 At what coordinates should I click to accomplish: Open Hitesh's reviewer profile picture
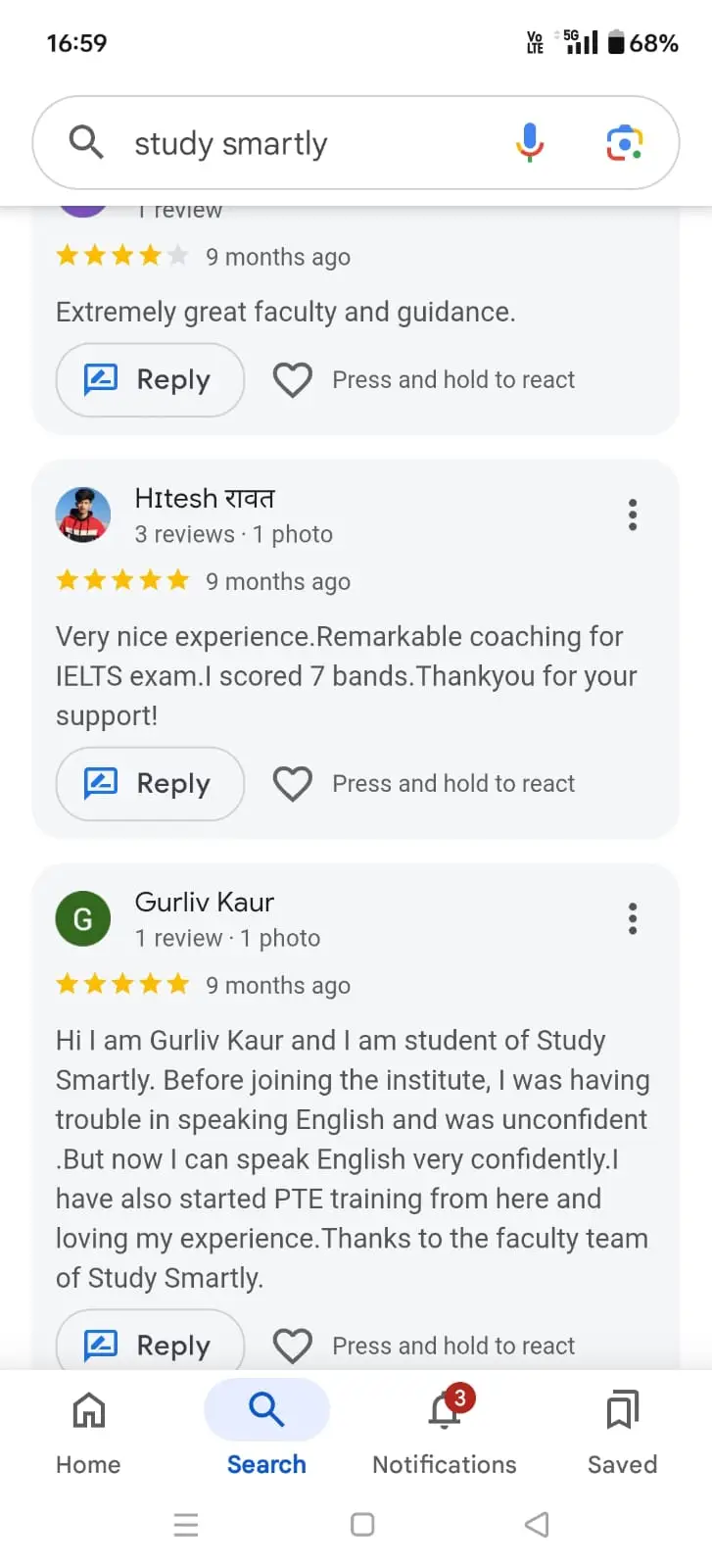[x=83, y=515]
